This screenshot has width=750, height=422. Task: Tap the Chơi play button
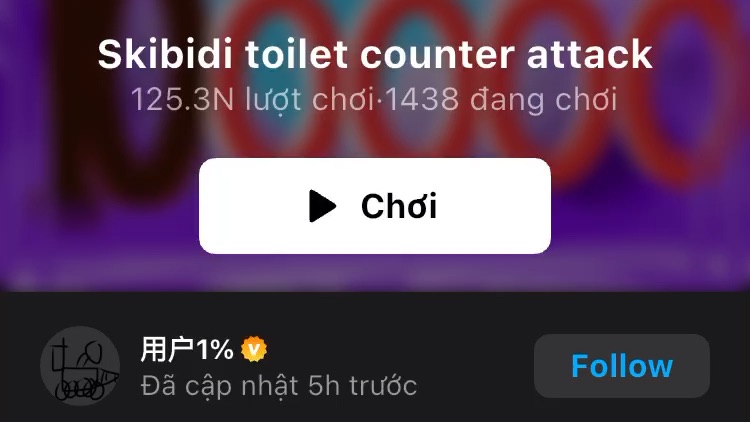click(x=374, y=206)
